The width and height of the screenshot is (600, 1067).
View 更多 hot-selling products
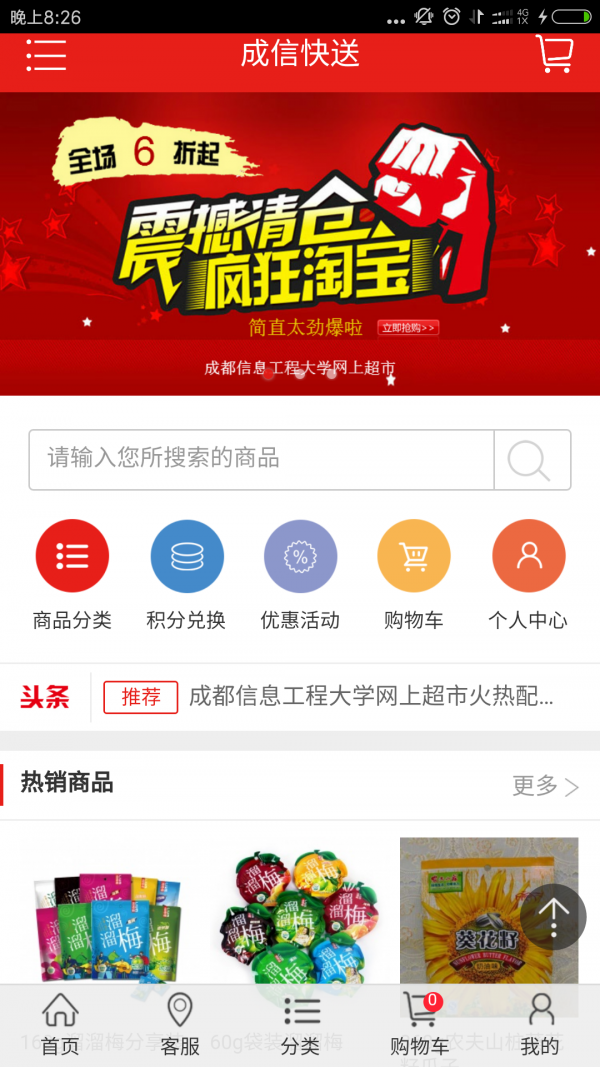[545, 786]
